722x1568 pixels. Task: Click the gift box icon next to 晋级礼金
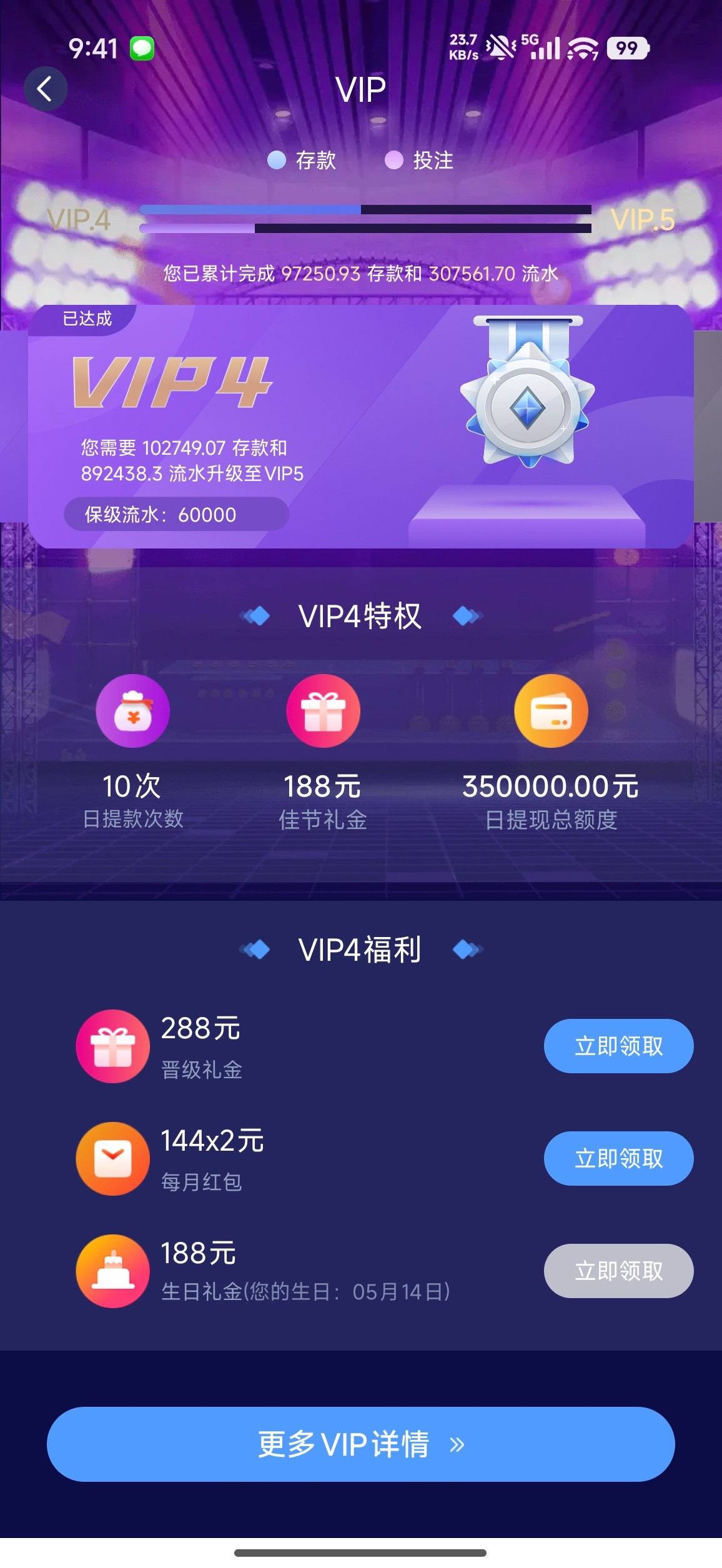click(112, 1046)
